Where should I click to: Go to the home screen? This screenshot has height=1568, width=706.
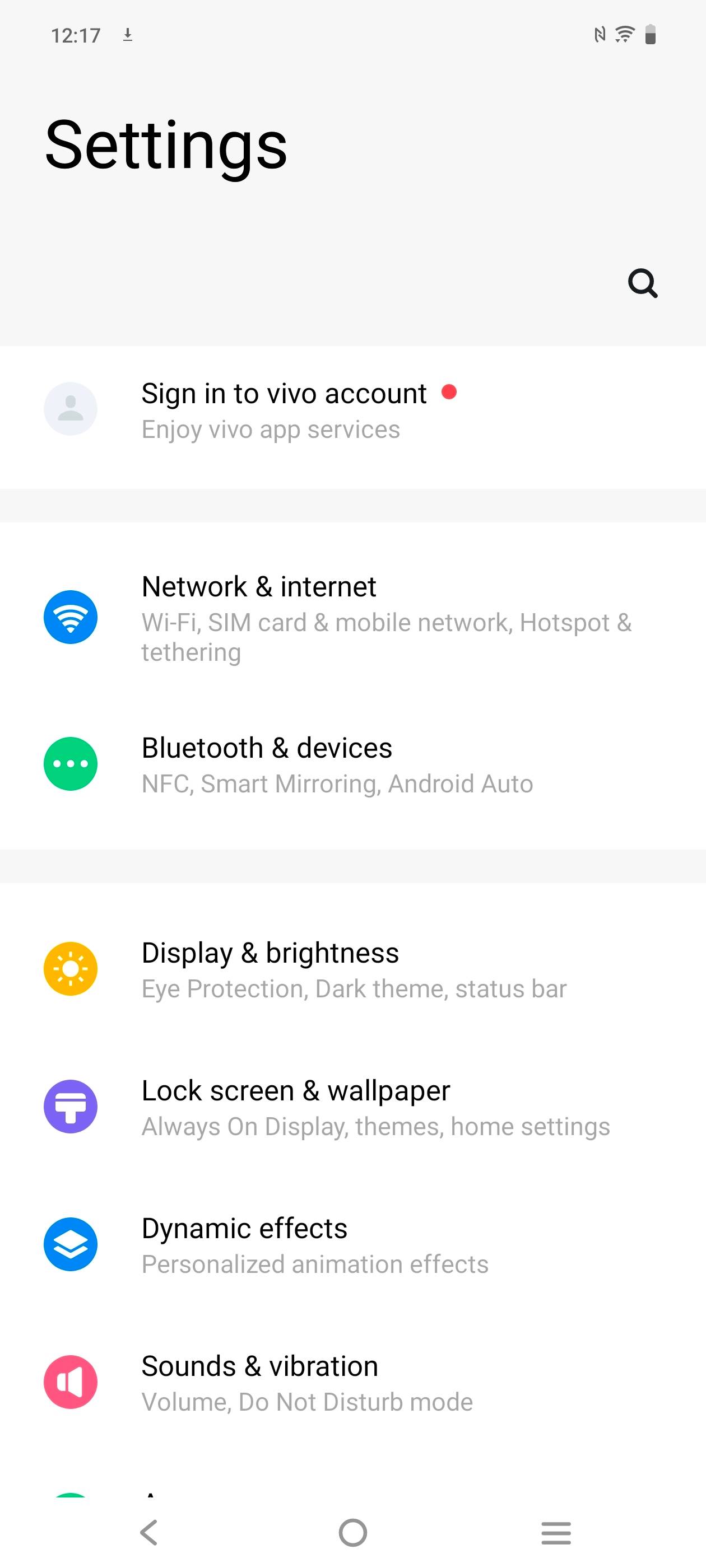tap(352, 1532)
